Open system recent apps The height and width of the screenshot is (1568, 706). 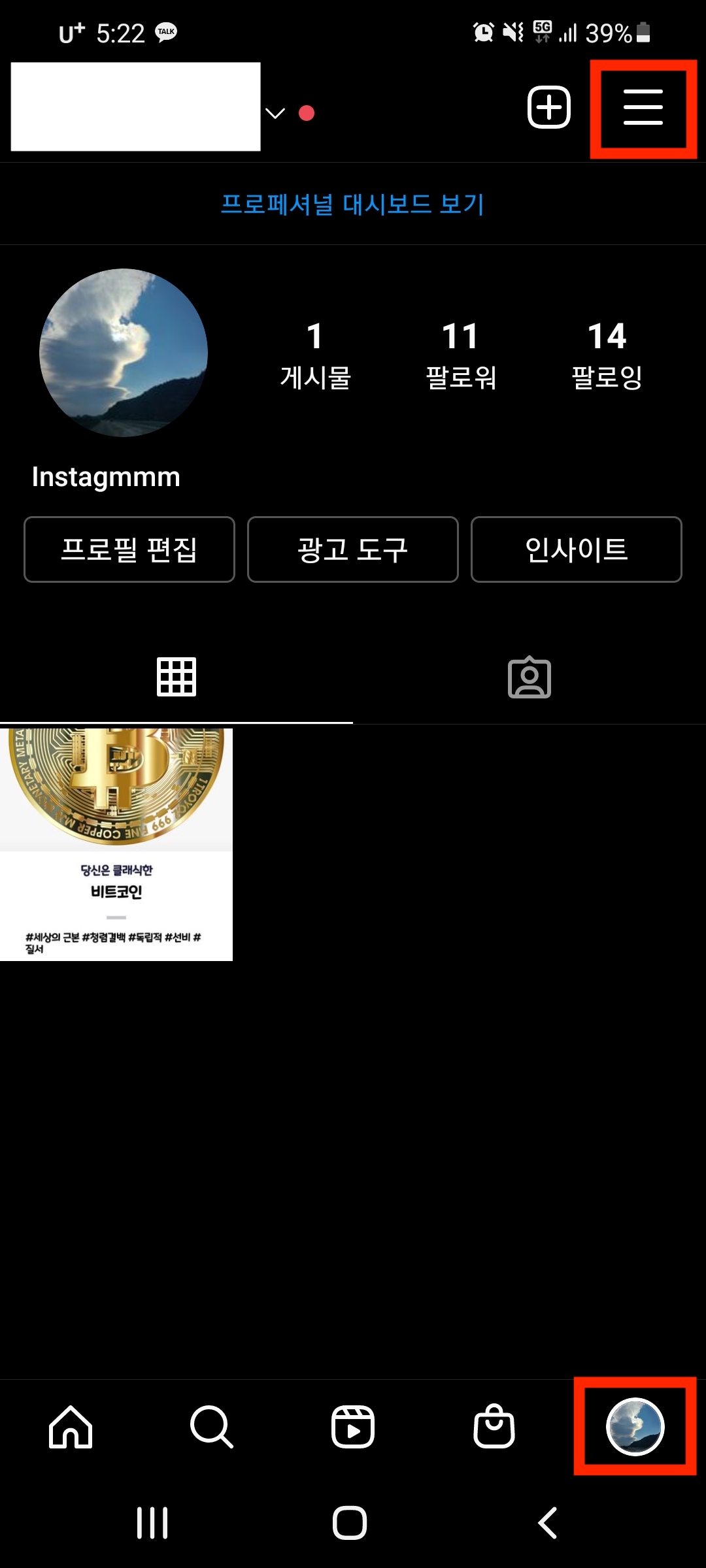pyautogui.click(x=152, y=1523)
